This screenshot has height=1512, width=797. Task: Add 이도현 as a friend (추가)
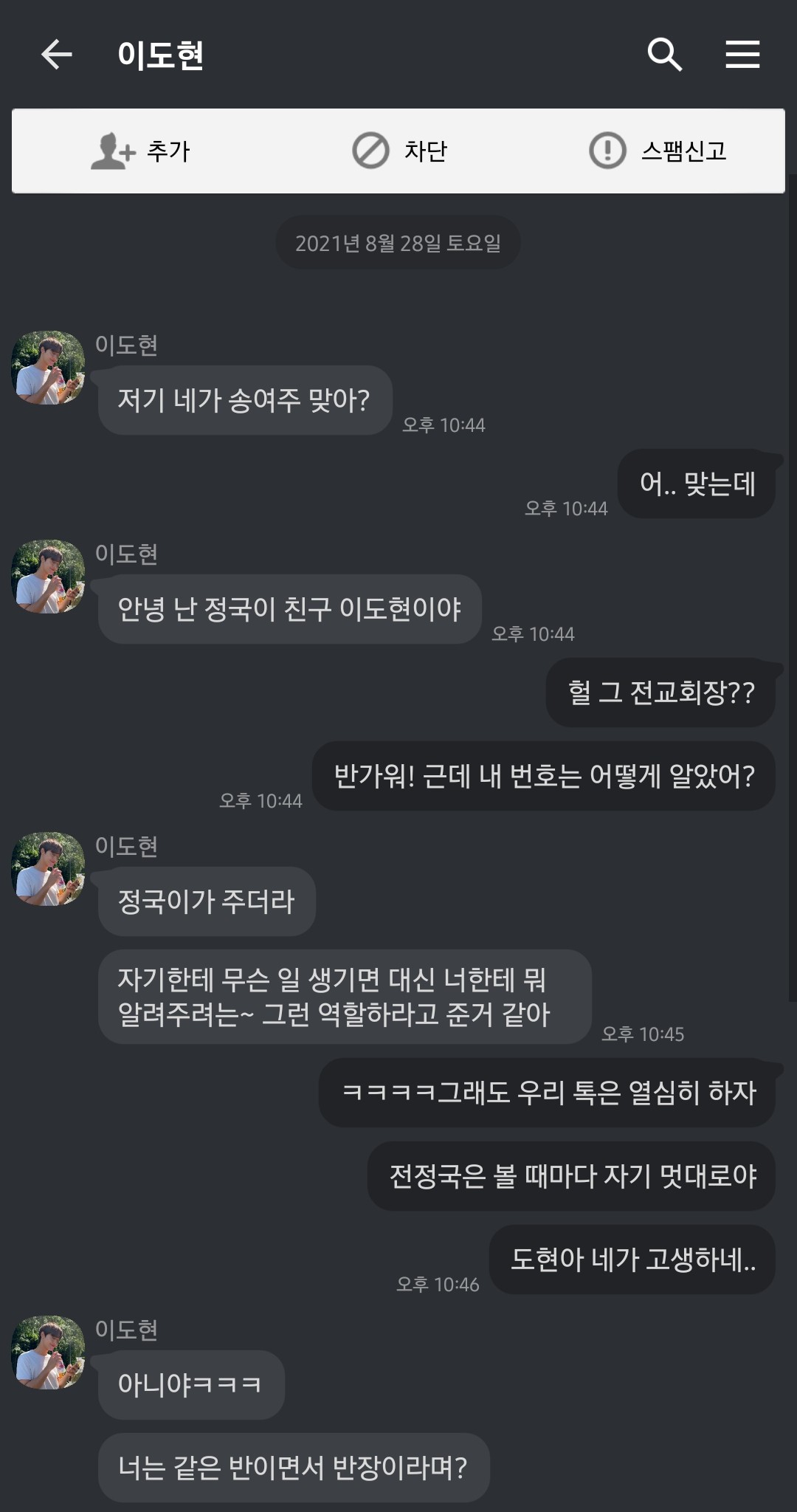click(140, 151)
